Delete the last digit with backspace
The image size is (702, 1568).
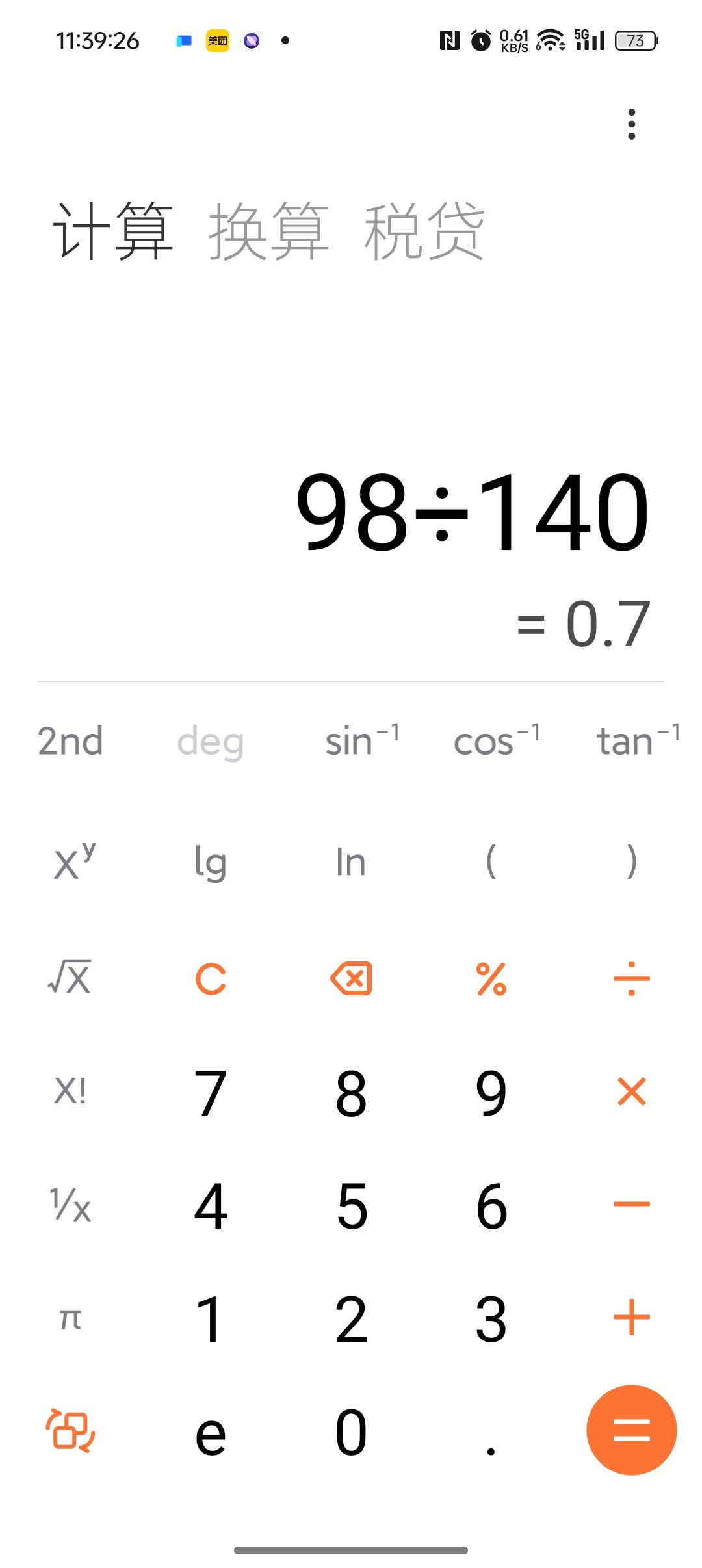[x=351, y=978]
